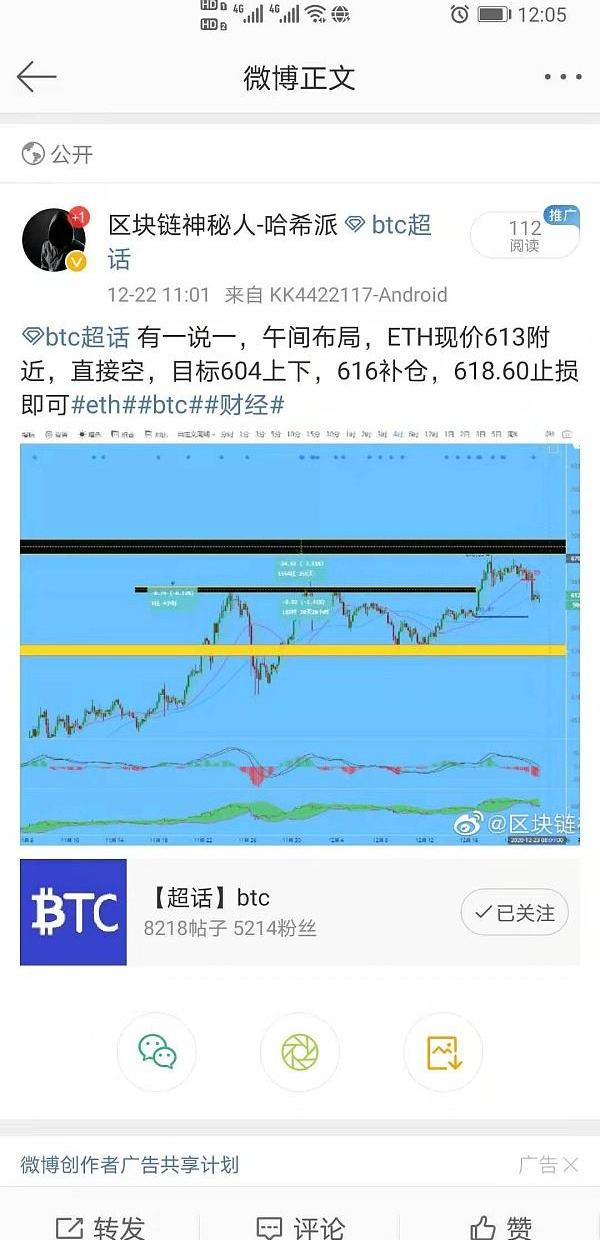Viewport: 600px width, 1240px height.
Task: View the ETH chart image in full
Action: pos(299,637)
